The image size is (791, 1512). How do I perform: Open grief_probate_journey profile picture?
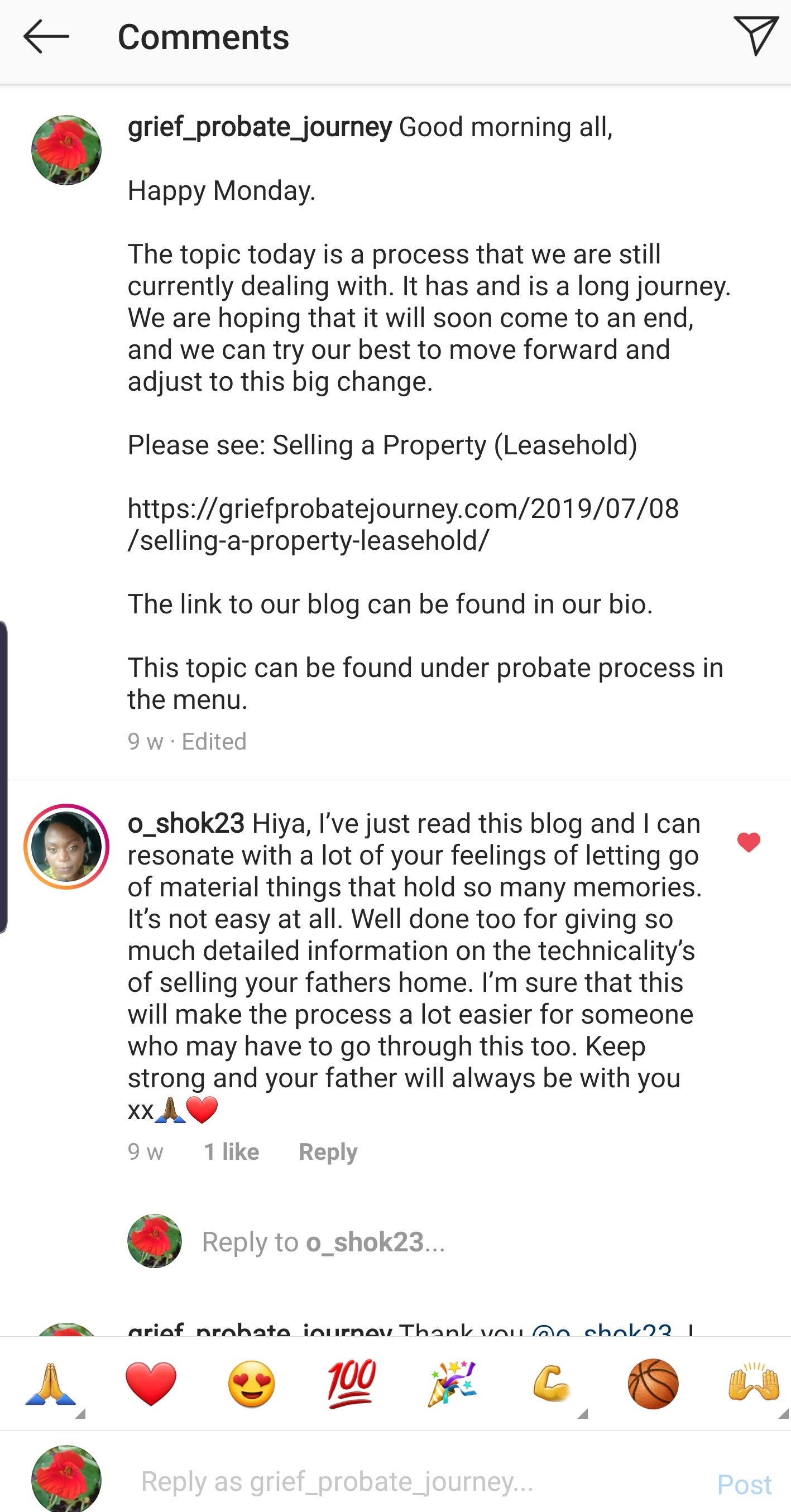coord(66,150)
